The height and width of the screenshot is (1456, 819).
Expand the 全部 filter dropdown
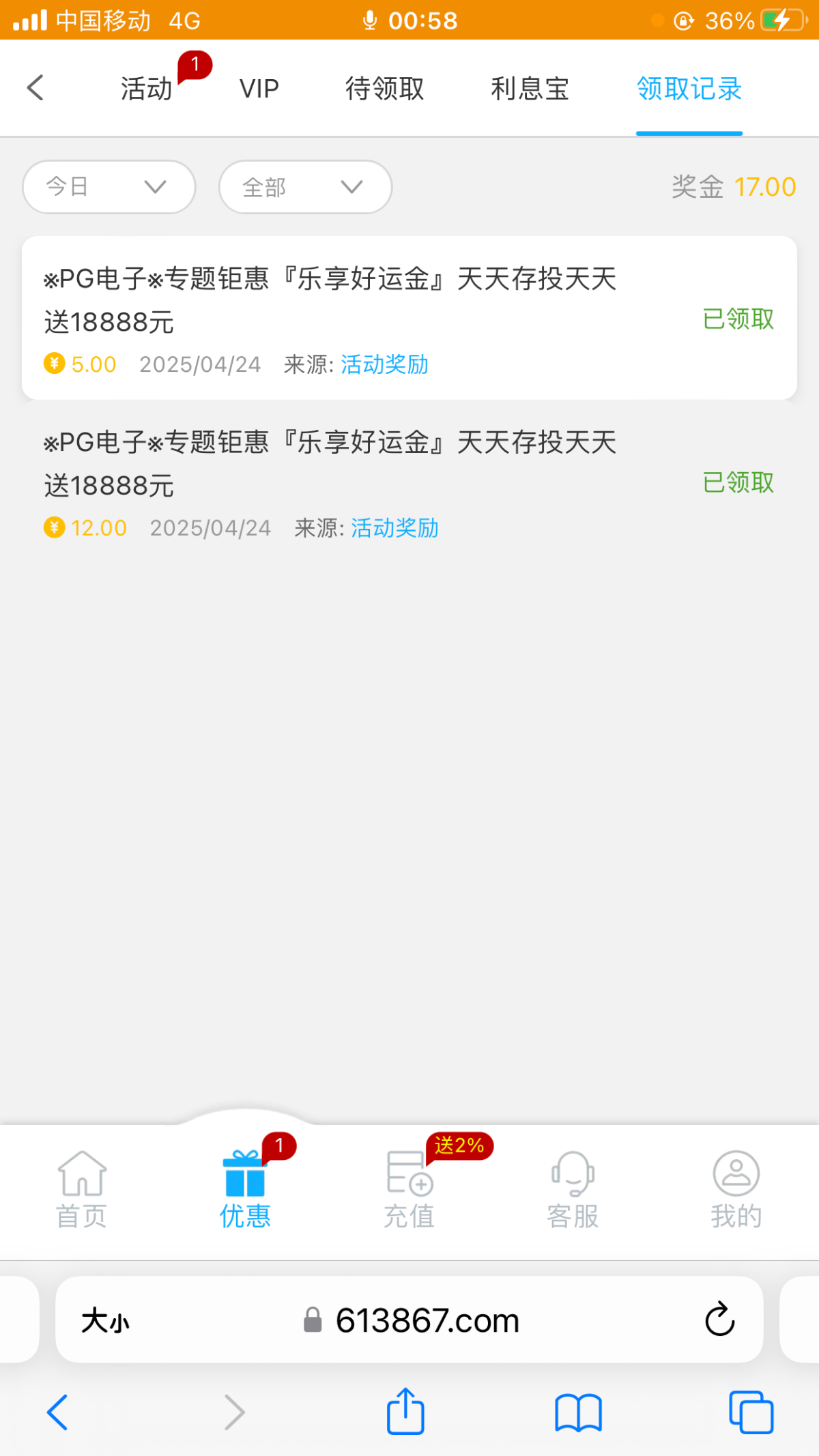coord(305,187)
